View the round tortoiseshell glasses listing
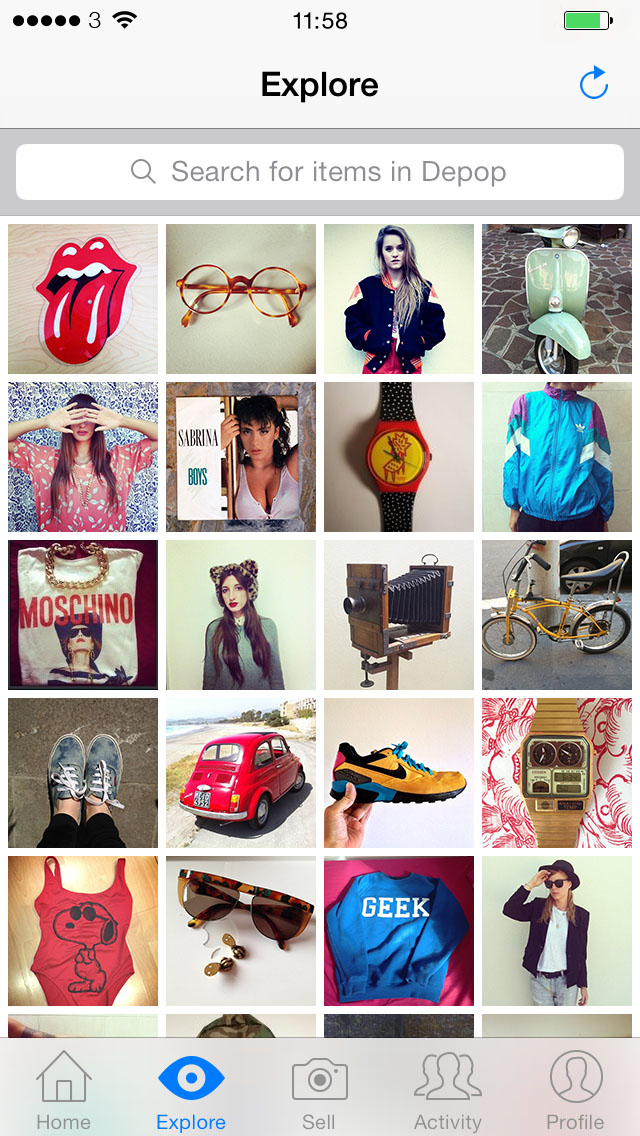The height and width of the screenshot is (1136, 640). point(241,299)
